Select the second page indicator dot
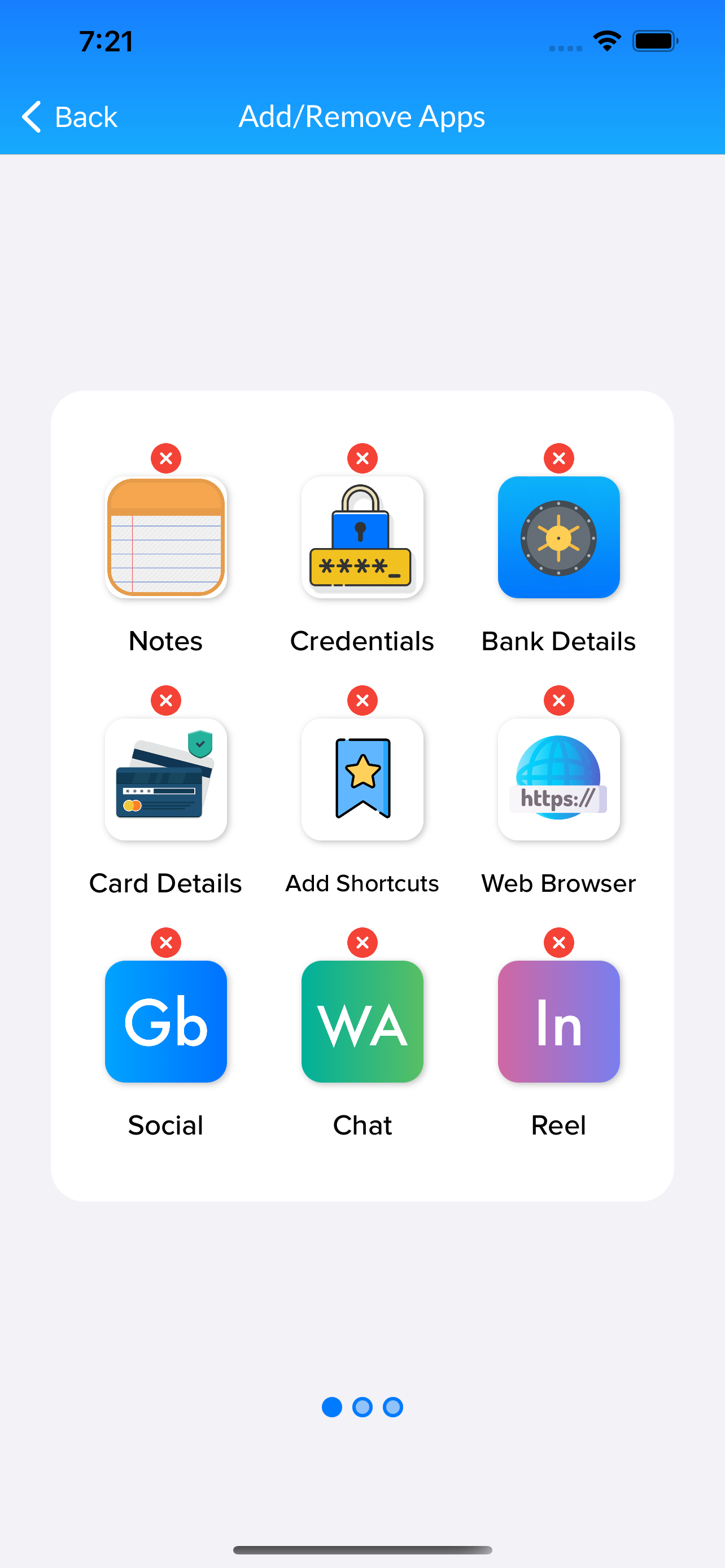The width and height of the screenshot is (725, 1568). (x=362, y=1407)
